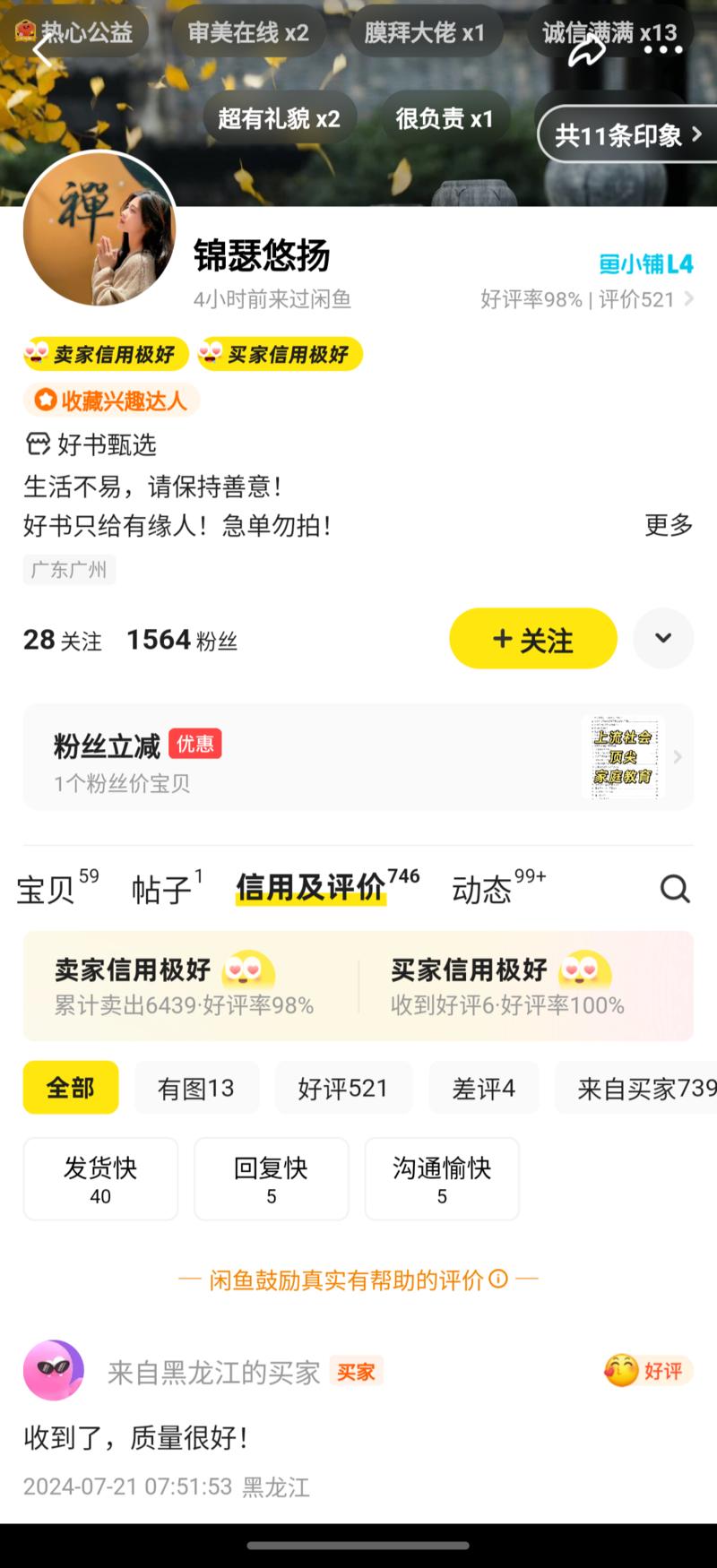This screenshot has width=717, height=1568.
Task: View the 1564 粉丝 followers list
Action: [182, 640]
